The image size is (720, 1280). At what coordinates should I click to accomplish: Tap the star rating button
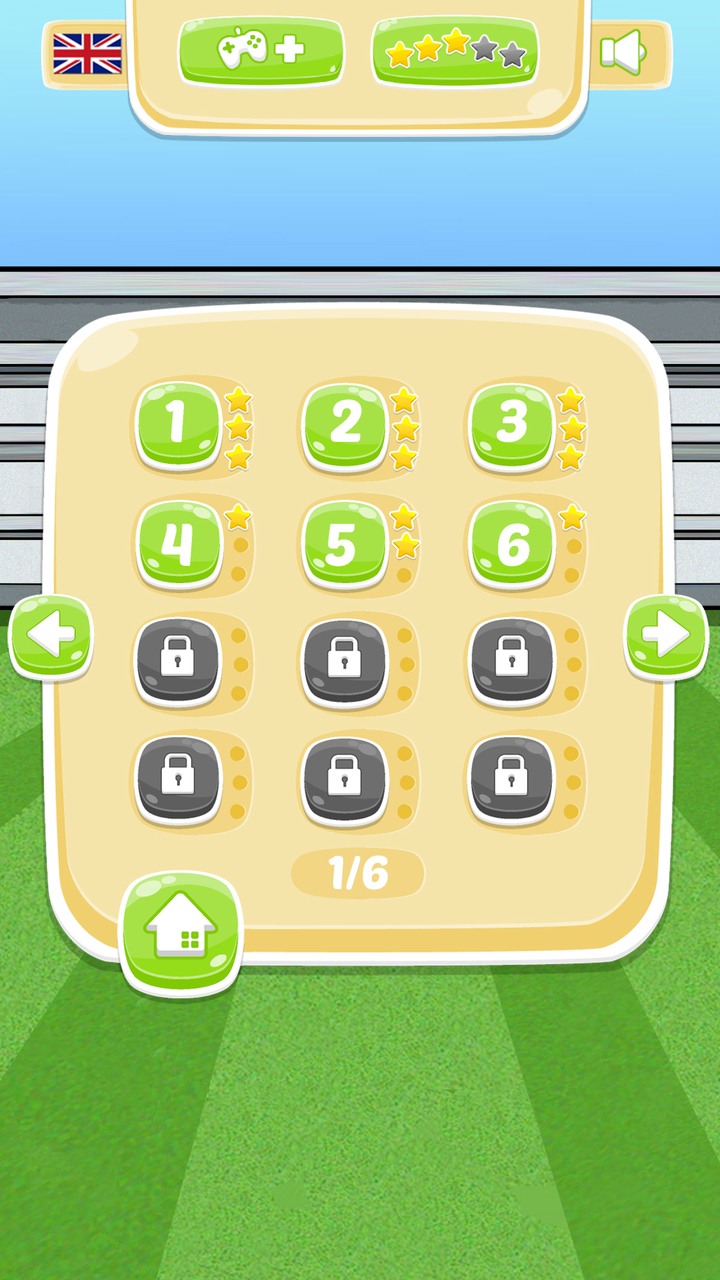[x=455, y=50]
